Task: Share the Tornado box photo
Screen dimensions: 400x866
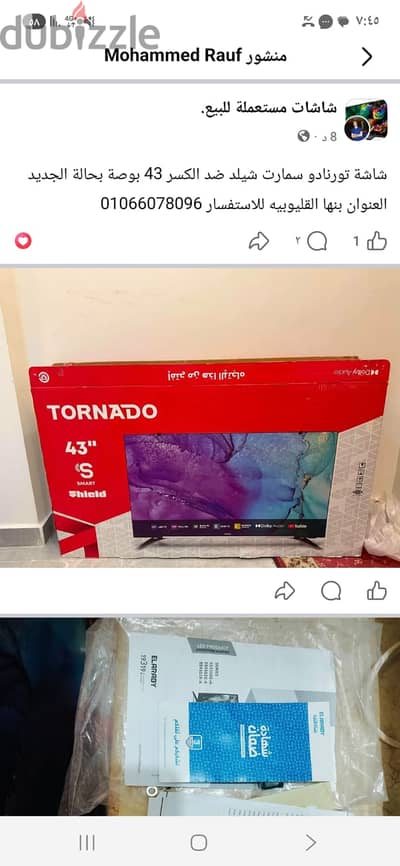Action: (285, 591)
